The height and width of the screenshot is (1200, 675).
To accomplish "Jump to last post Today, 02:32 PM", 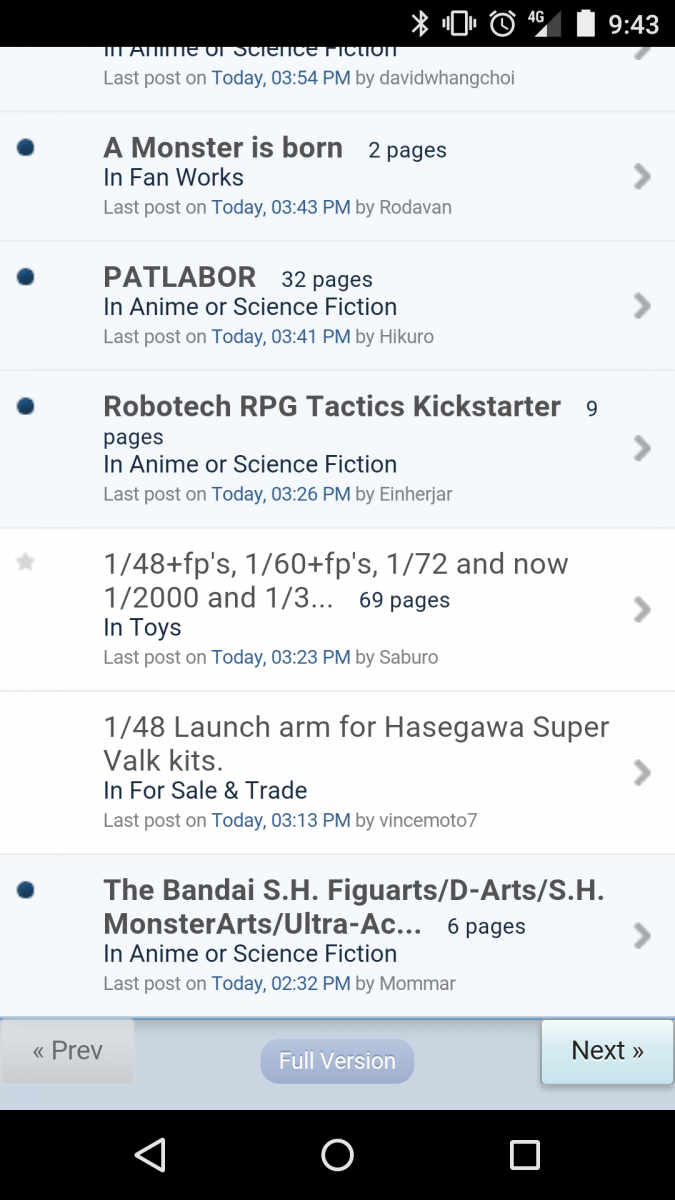I will [281, 983].
